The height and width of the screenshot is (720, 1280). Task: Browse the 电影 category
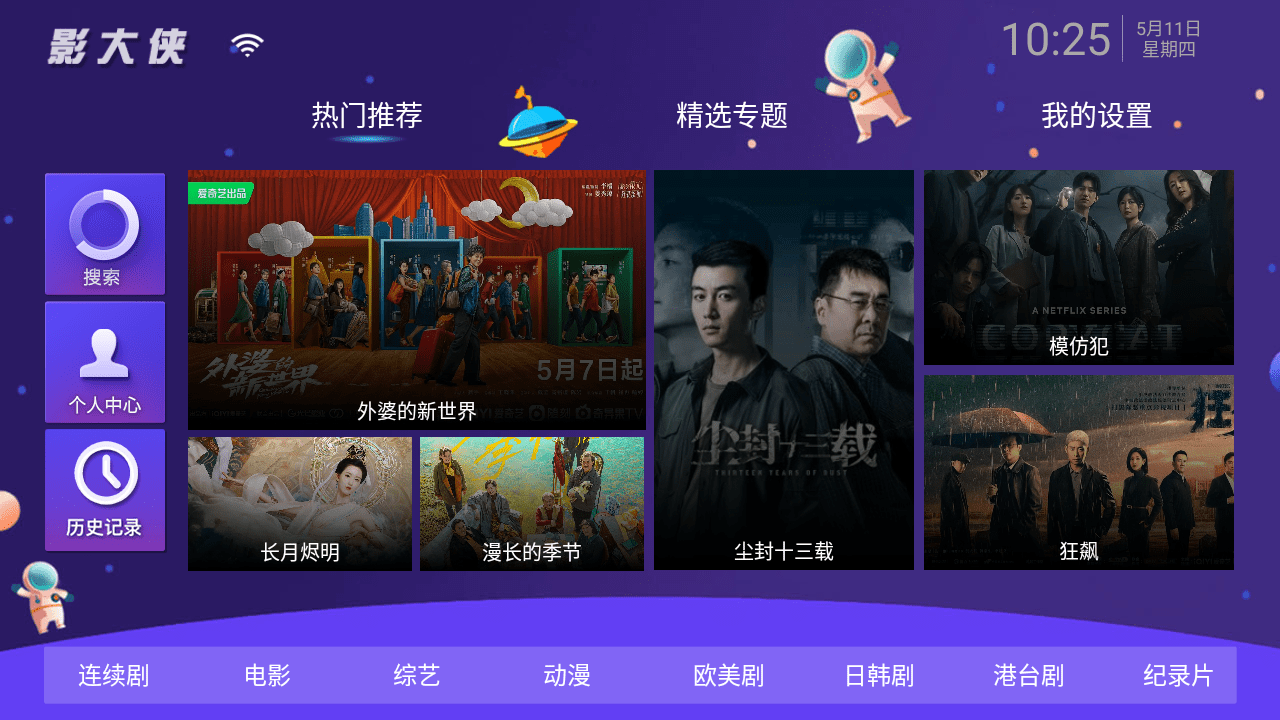click(x=267, y=676)
